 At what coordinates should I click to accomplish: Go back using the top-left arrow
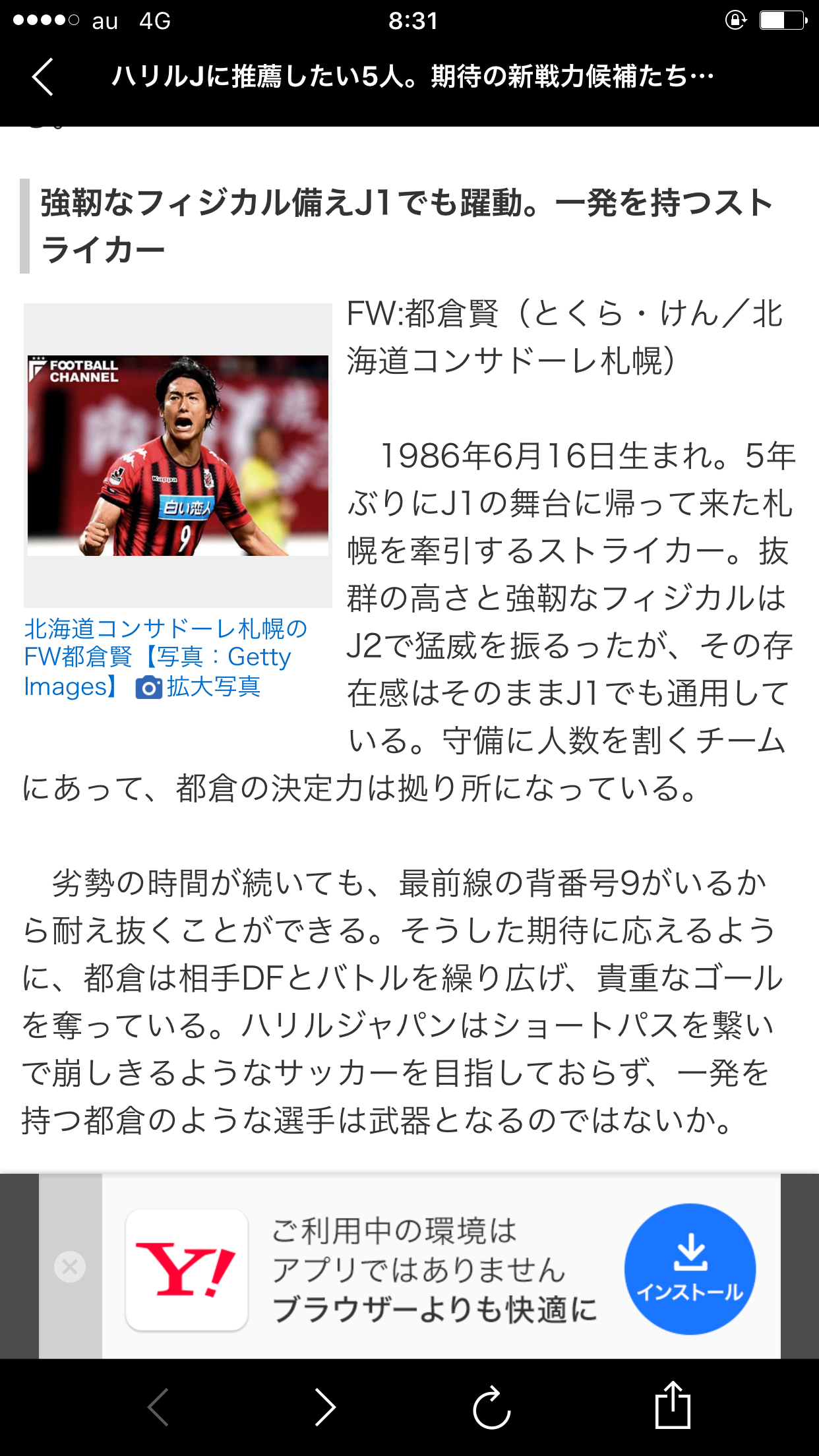(x=43, y=77)
